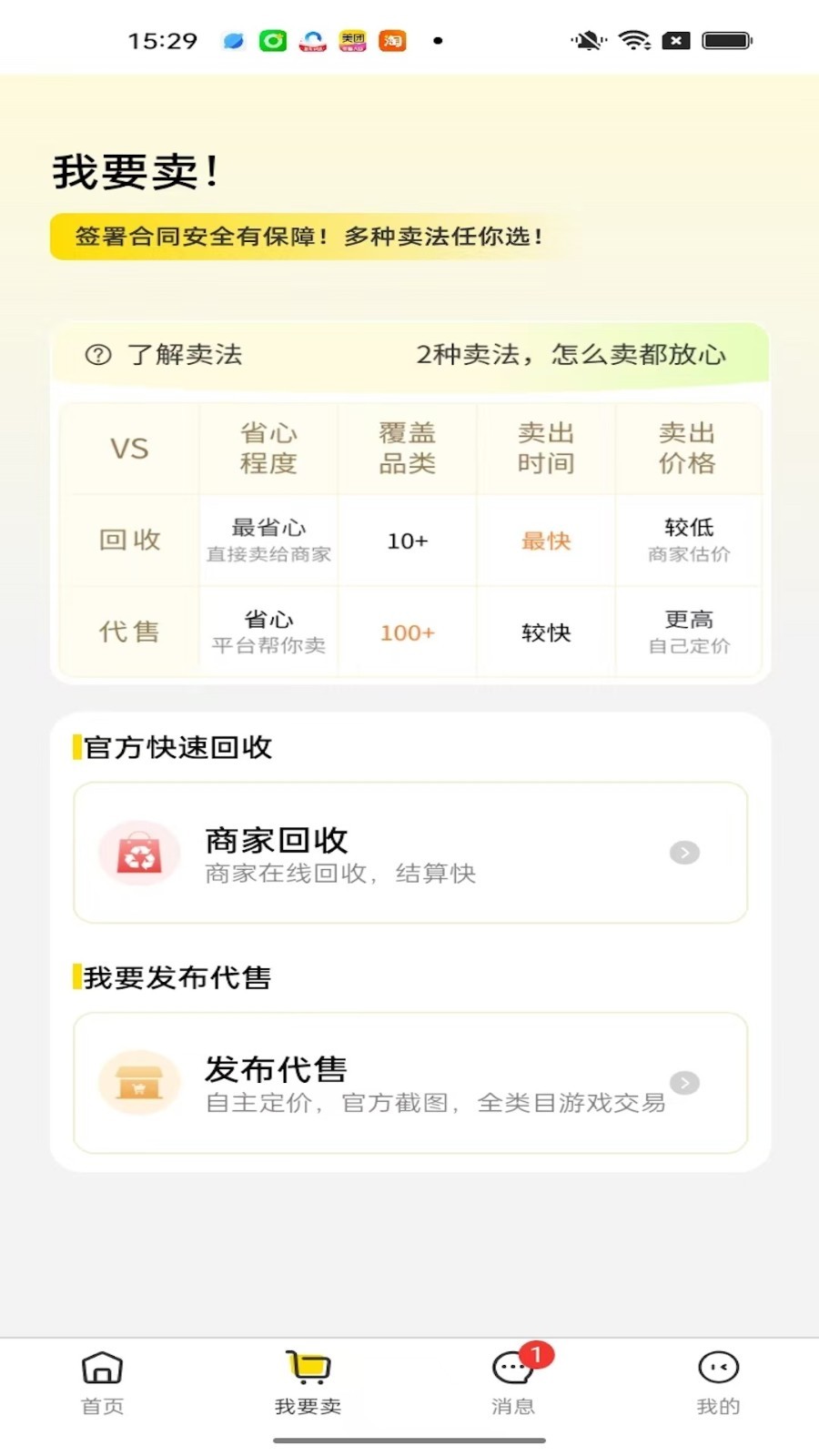Switch to the 首页 tab
Screen dimensions: 819x1456
pos(102,1383)
